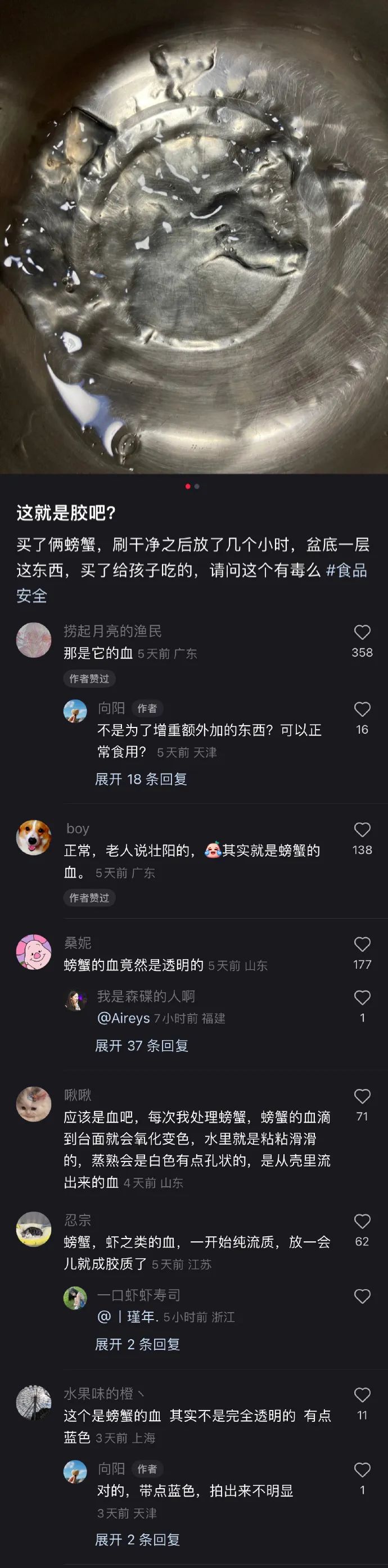Expand 37 replies under 桑妮's comment
Viewport: 388px width, 1568px height.
pos(141,1045)
